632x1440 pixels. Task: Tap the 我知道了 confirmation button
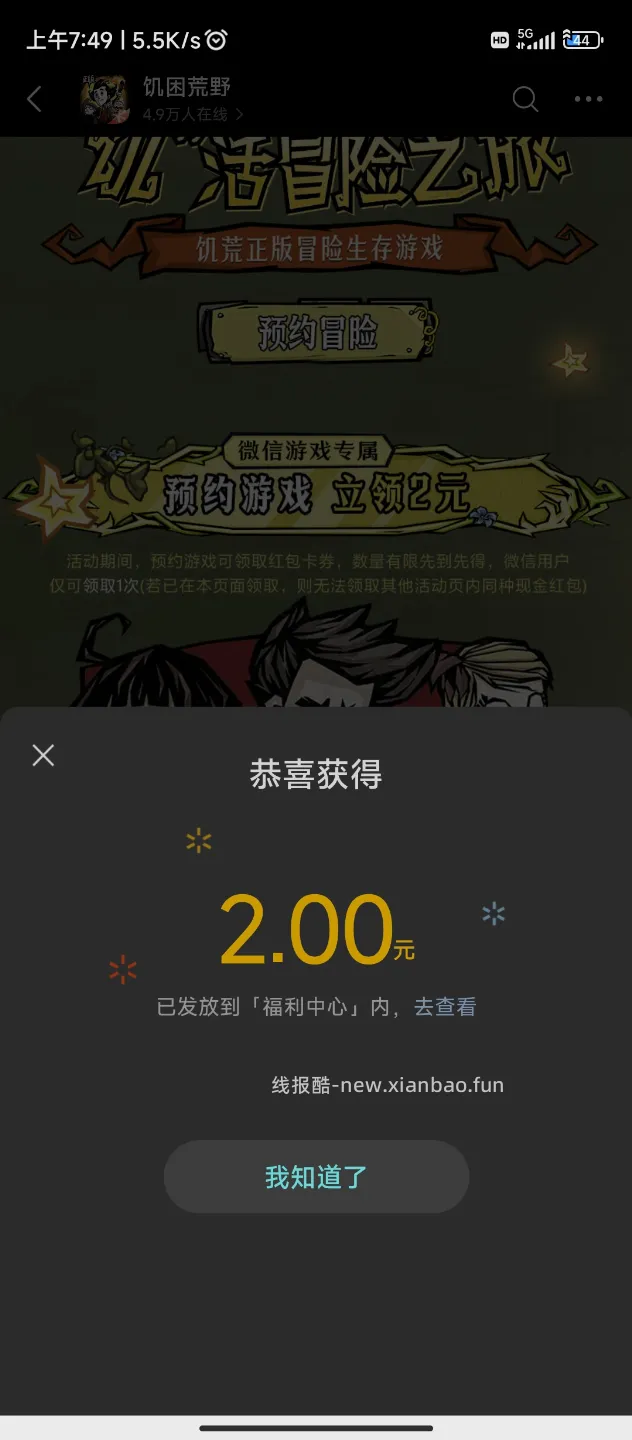pos(316,1177)
